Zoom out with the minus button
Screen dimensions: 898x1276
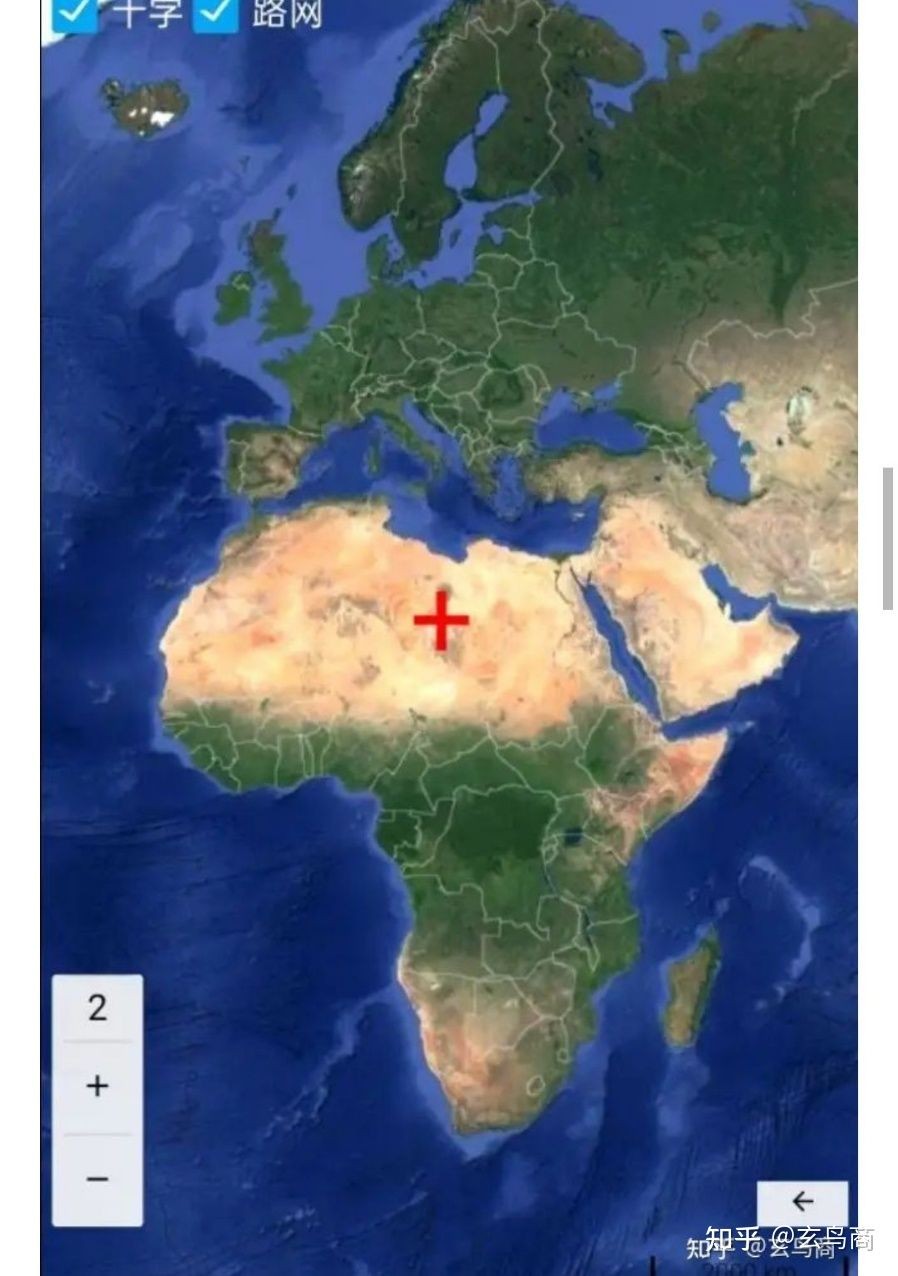(97, 1179)
